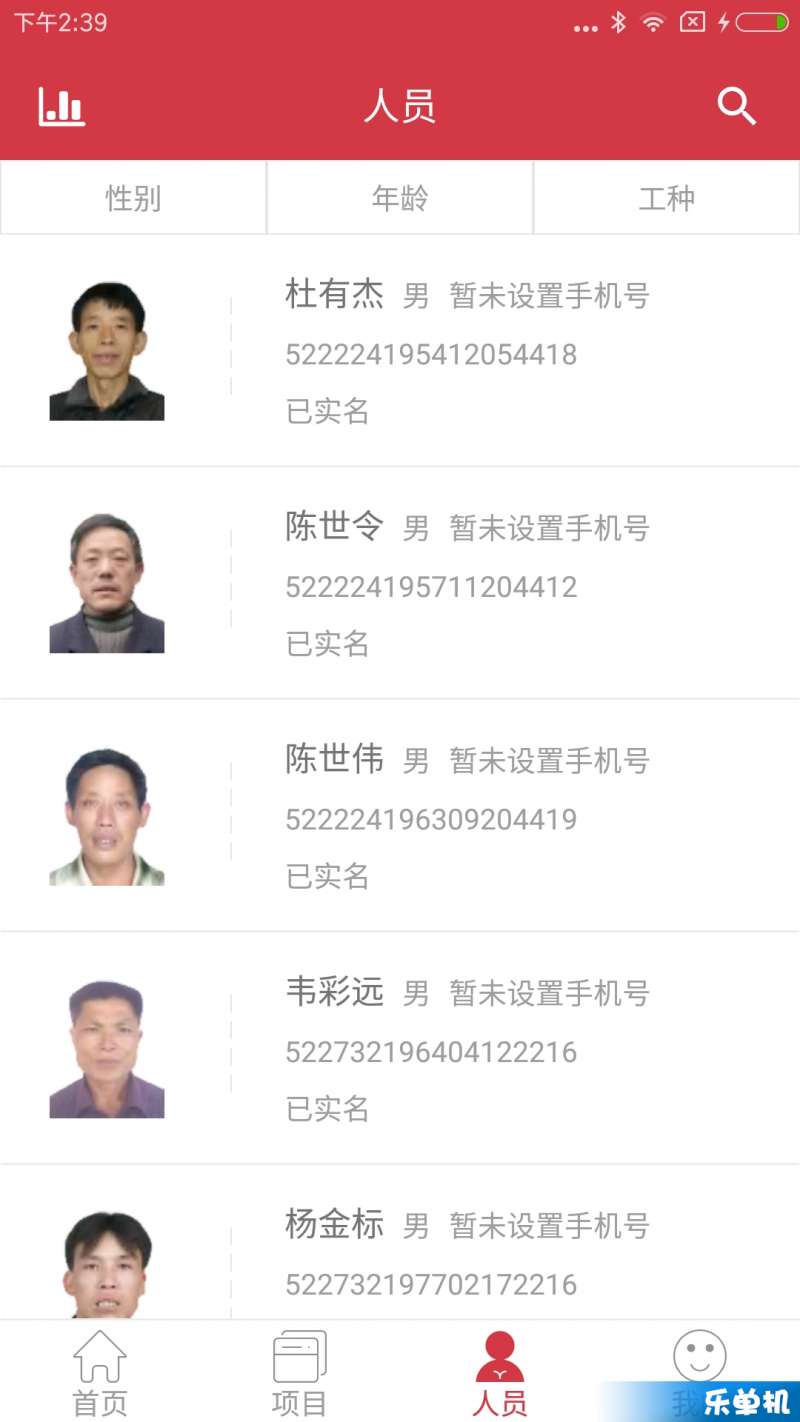
Task: Open the 工种 filter
Action: 667,198
